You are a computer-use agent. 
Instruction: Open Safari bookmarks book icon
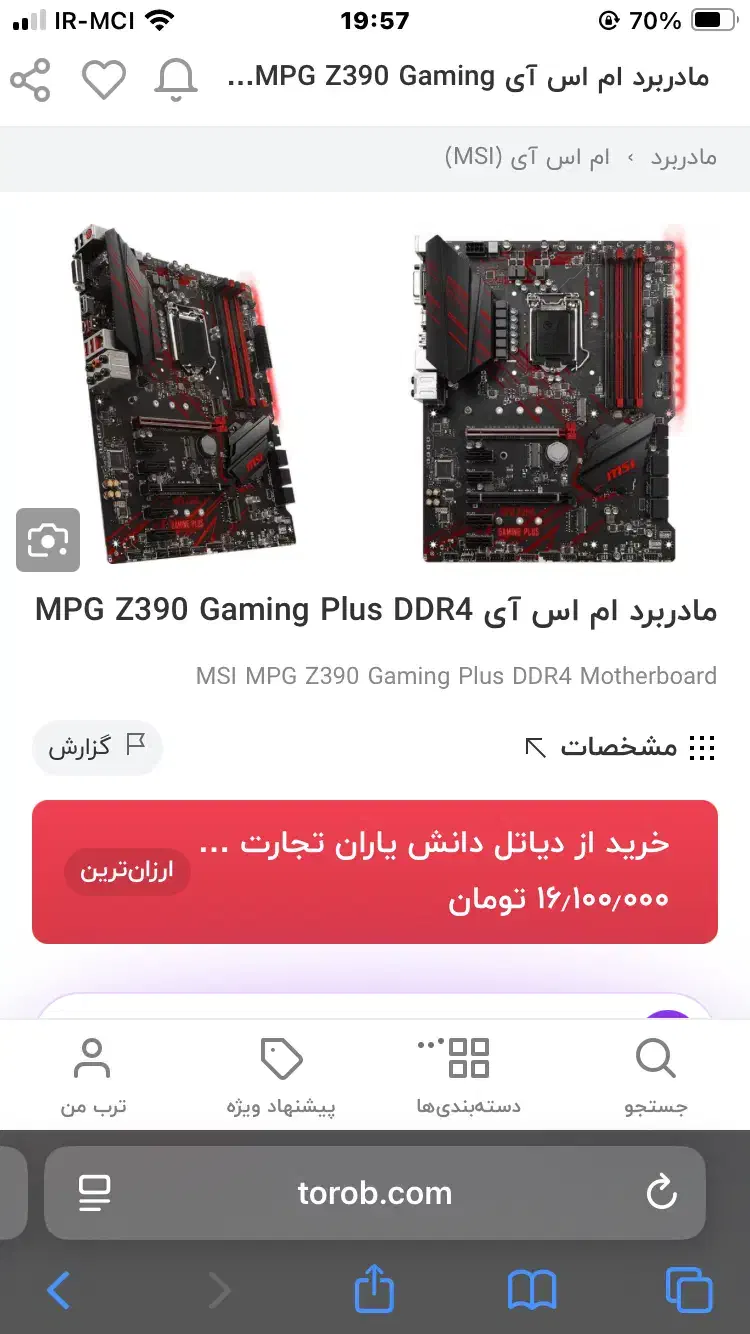pos(533,1289)
